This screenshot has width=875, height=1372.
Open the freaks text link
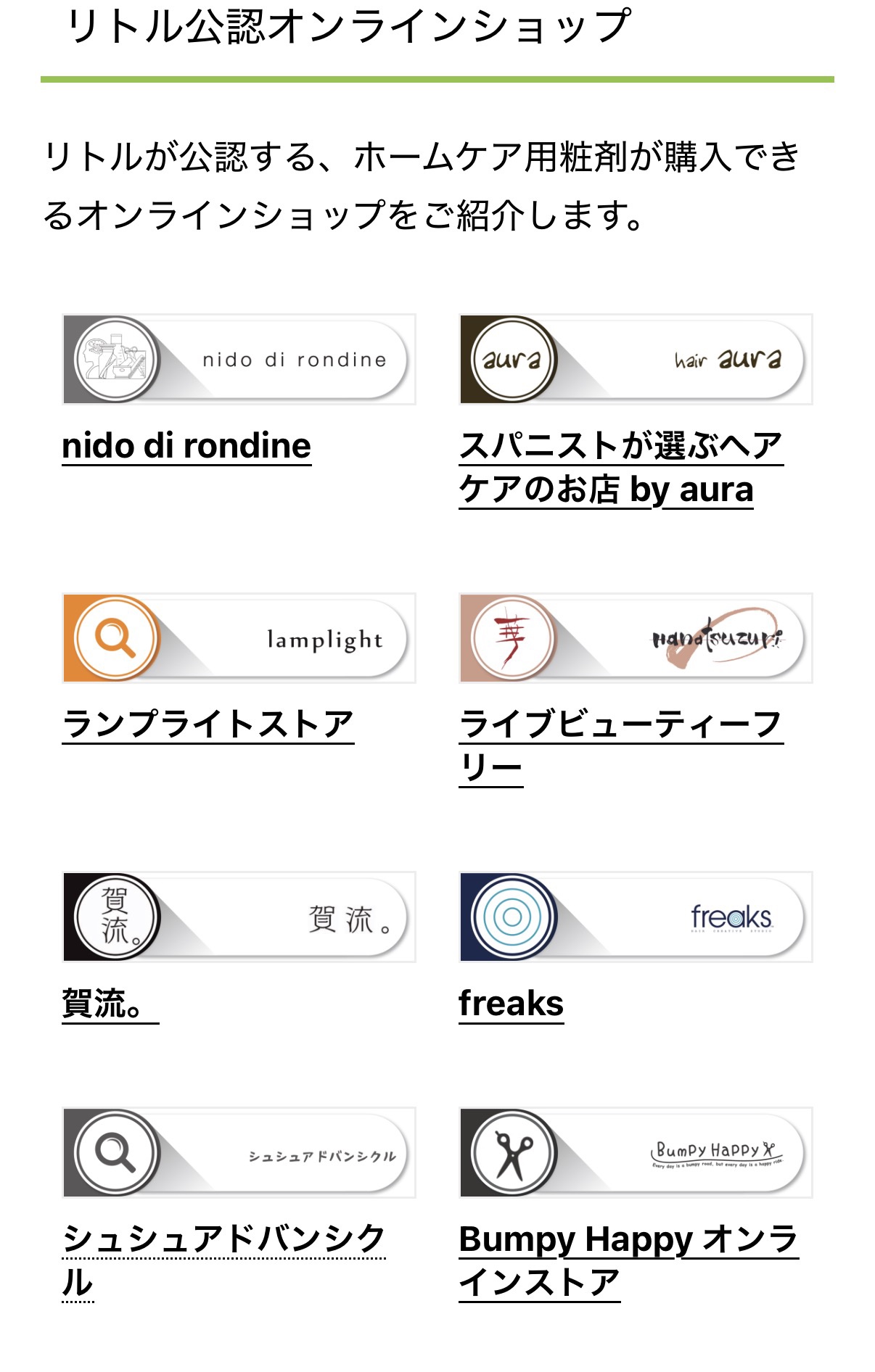(511, 1004)
